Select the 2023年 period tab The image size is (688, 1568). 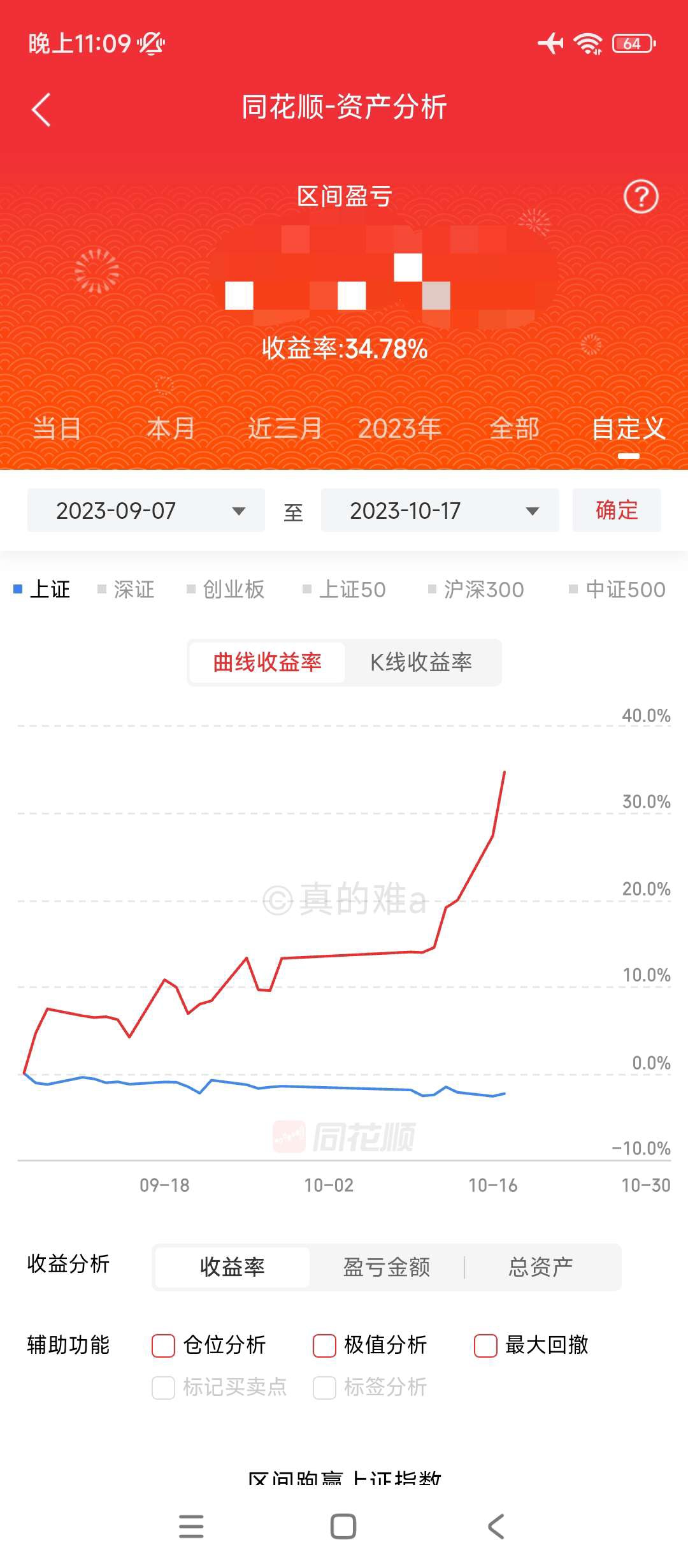[399, 428]
